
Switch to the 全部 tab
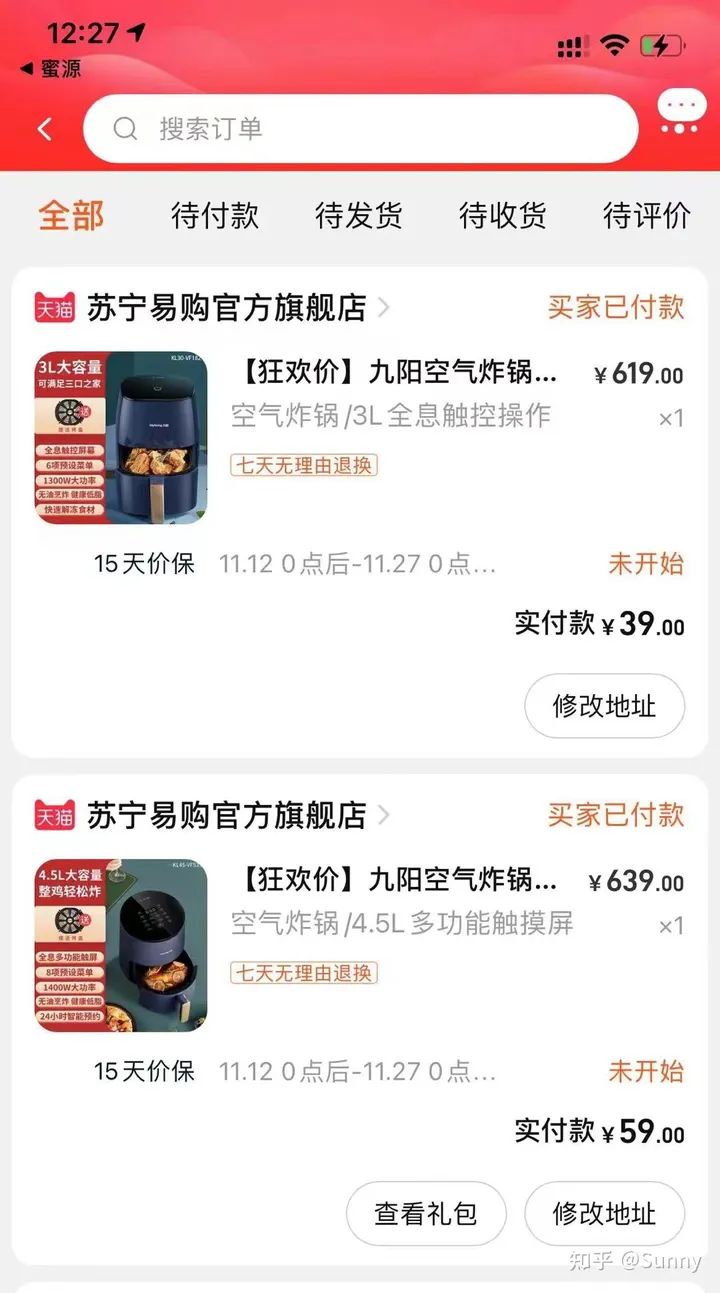tap(71, 215)
